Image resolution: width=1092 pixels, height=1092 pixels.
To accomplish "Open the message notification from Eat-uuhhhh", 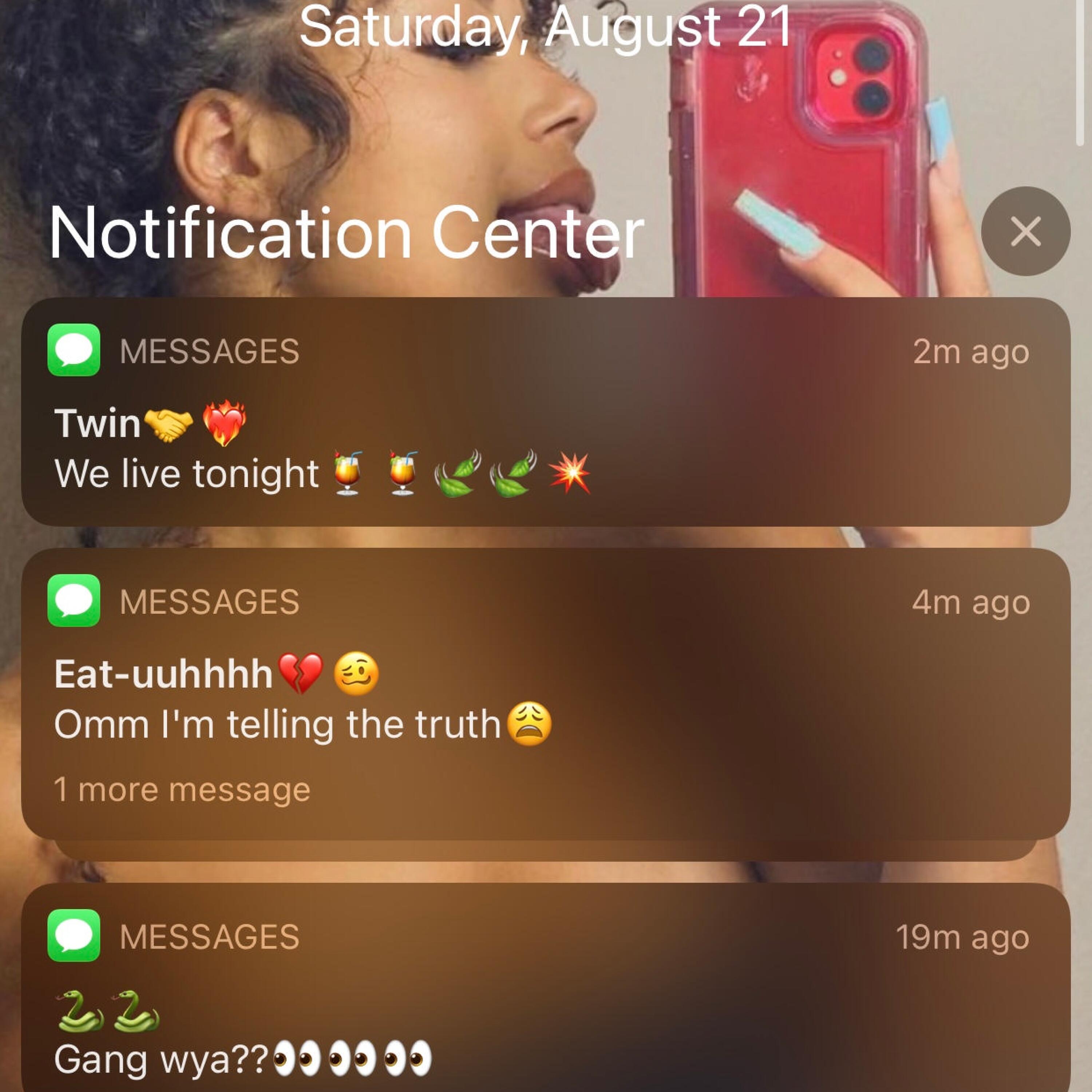I will tap(545, 694).
